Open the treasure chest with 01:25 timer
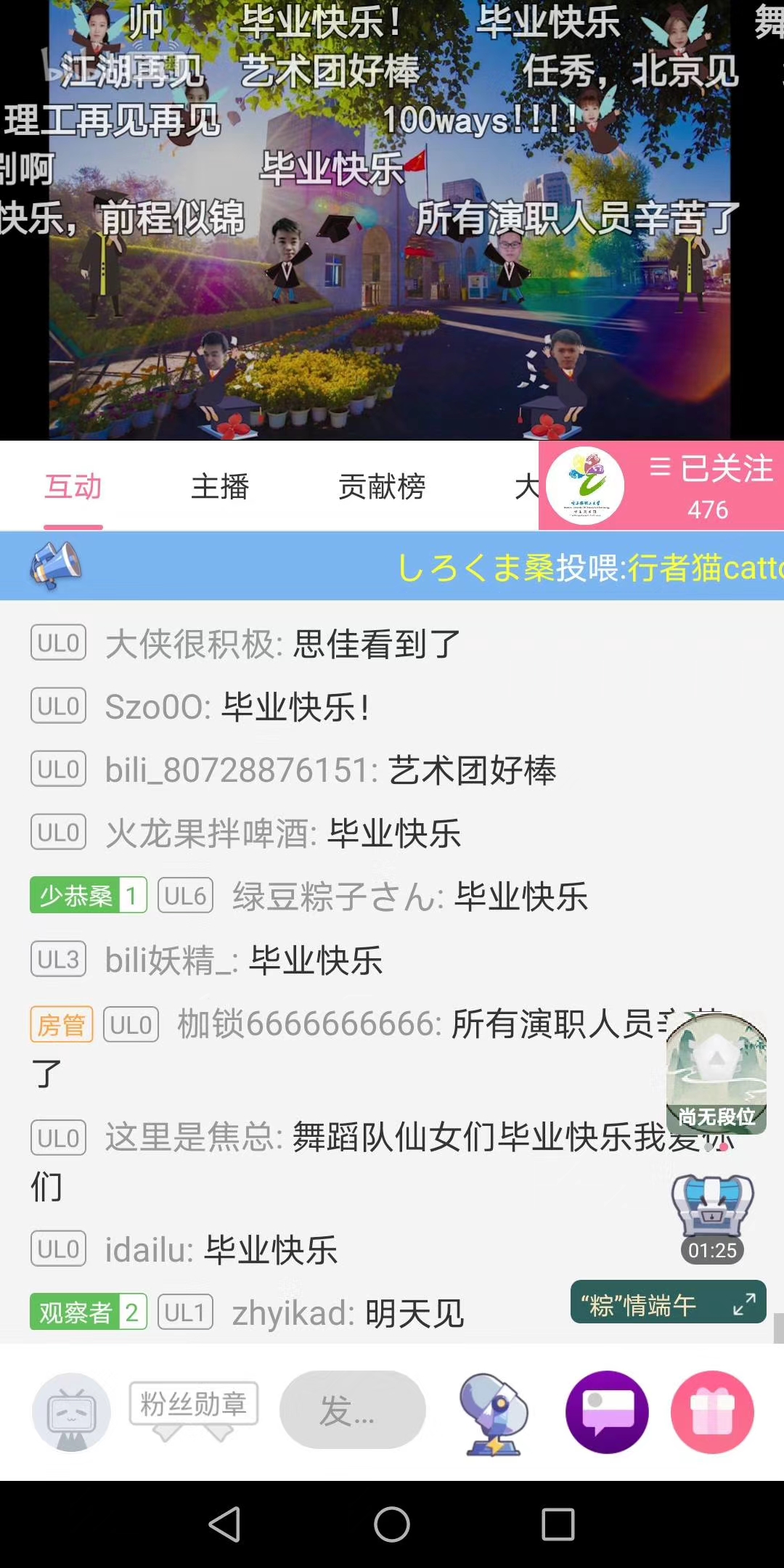Viewport: 784px width, 1568px height. tap(712, 1216)
